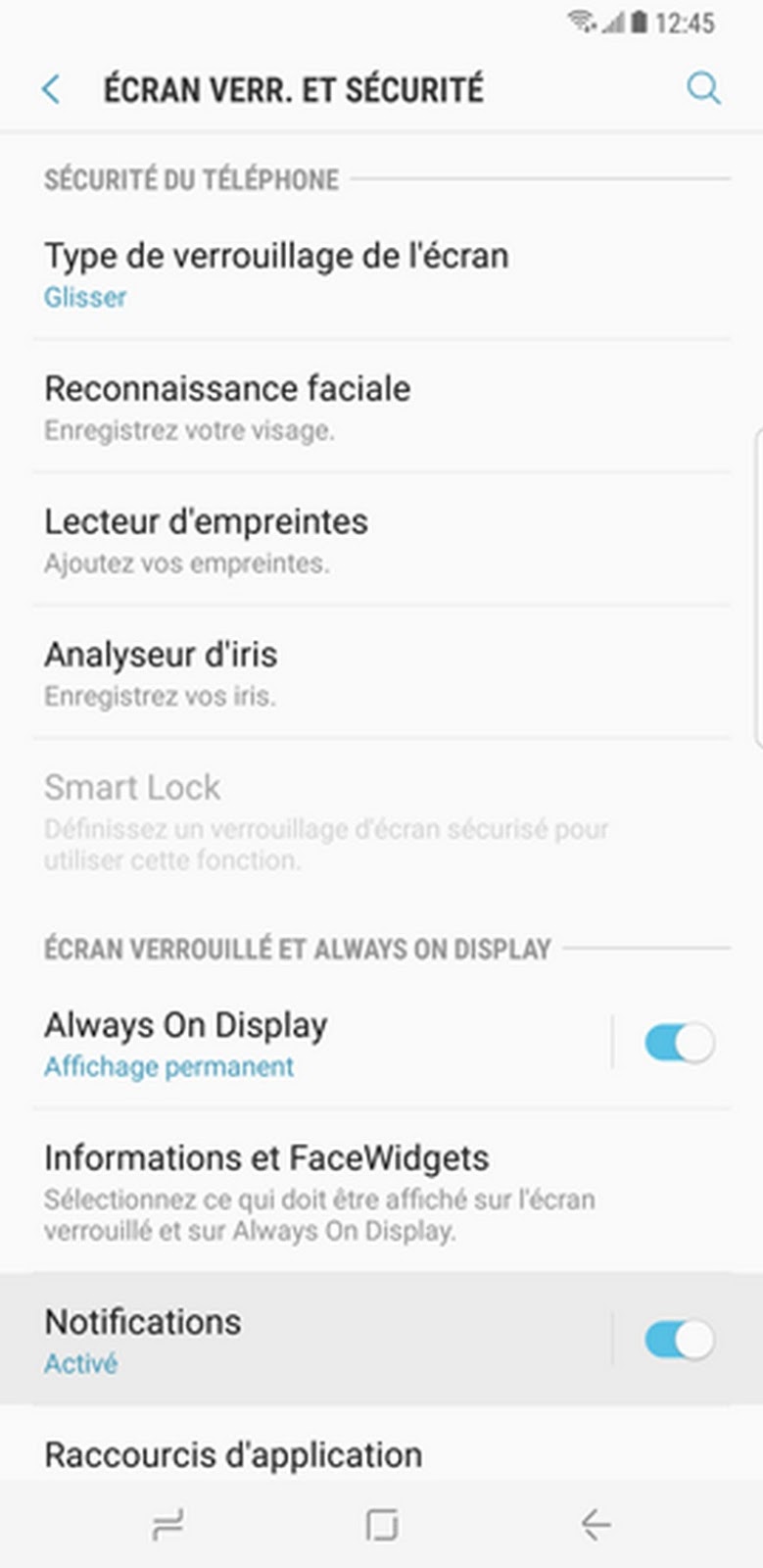
Task: Go back from Écran verr. et sécurité
Action: pyautogui.click(x=51, y=90)
